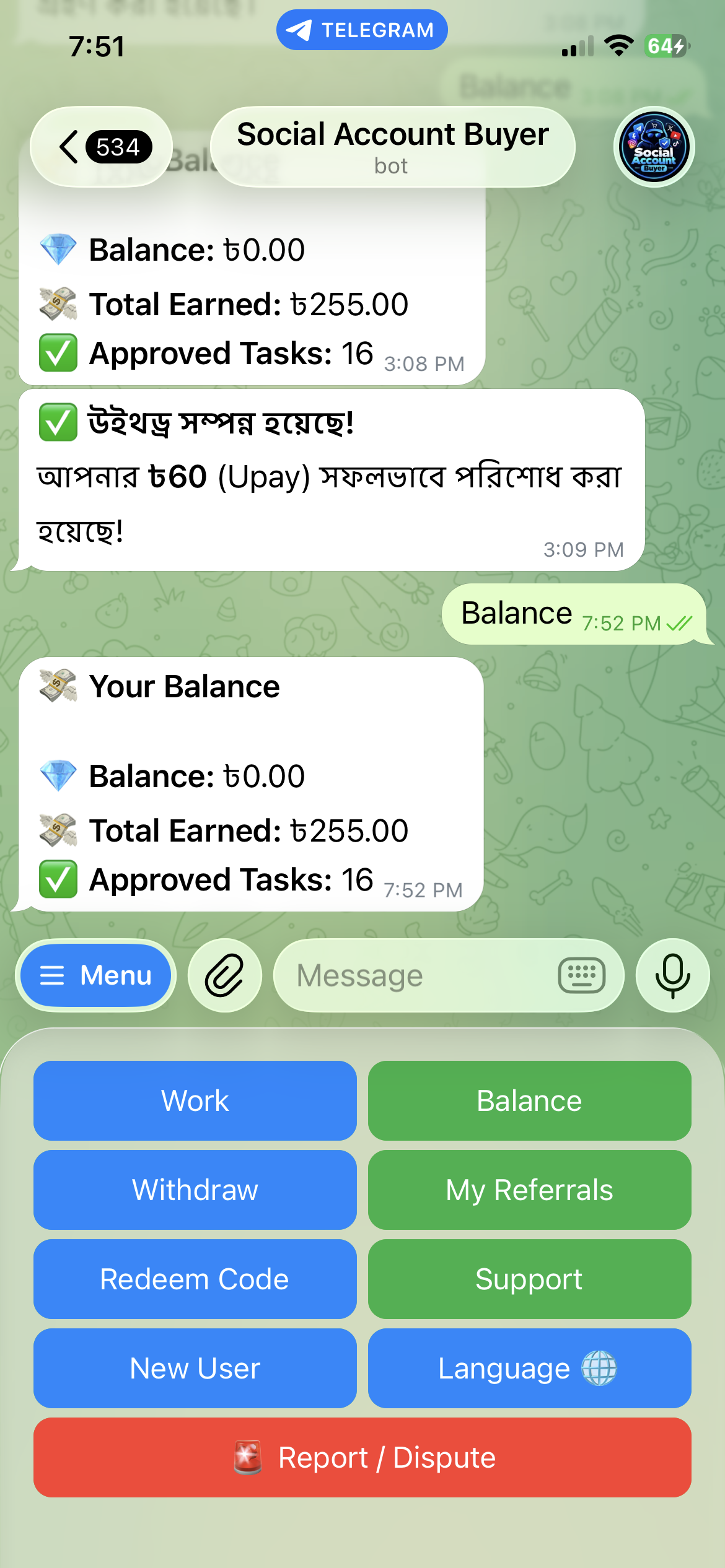Open Report / Dispute
This screenshot has width=725, height=1568.
362,1457
